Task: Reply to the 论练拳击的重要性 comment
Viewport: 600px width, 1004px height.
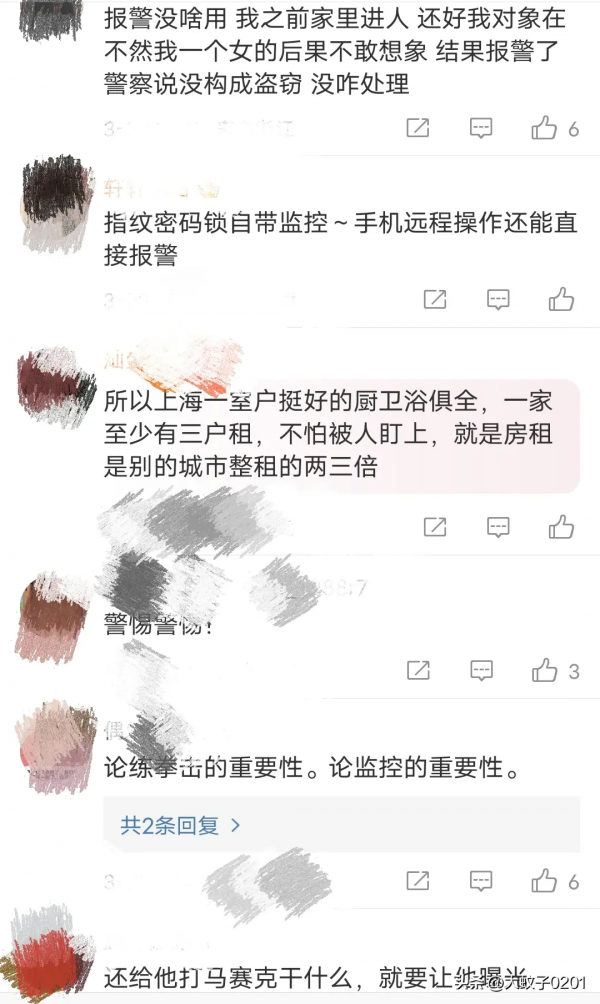Action: coord(481,881)
